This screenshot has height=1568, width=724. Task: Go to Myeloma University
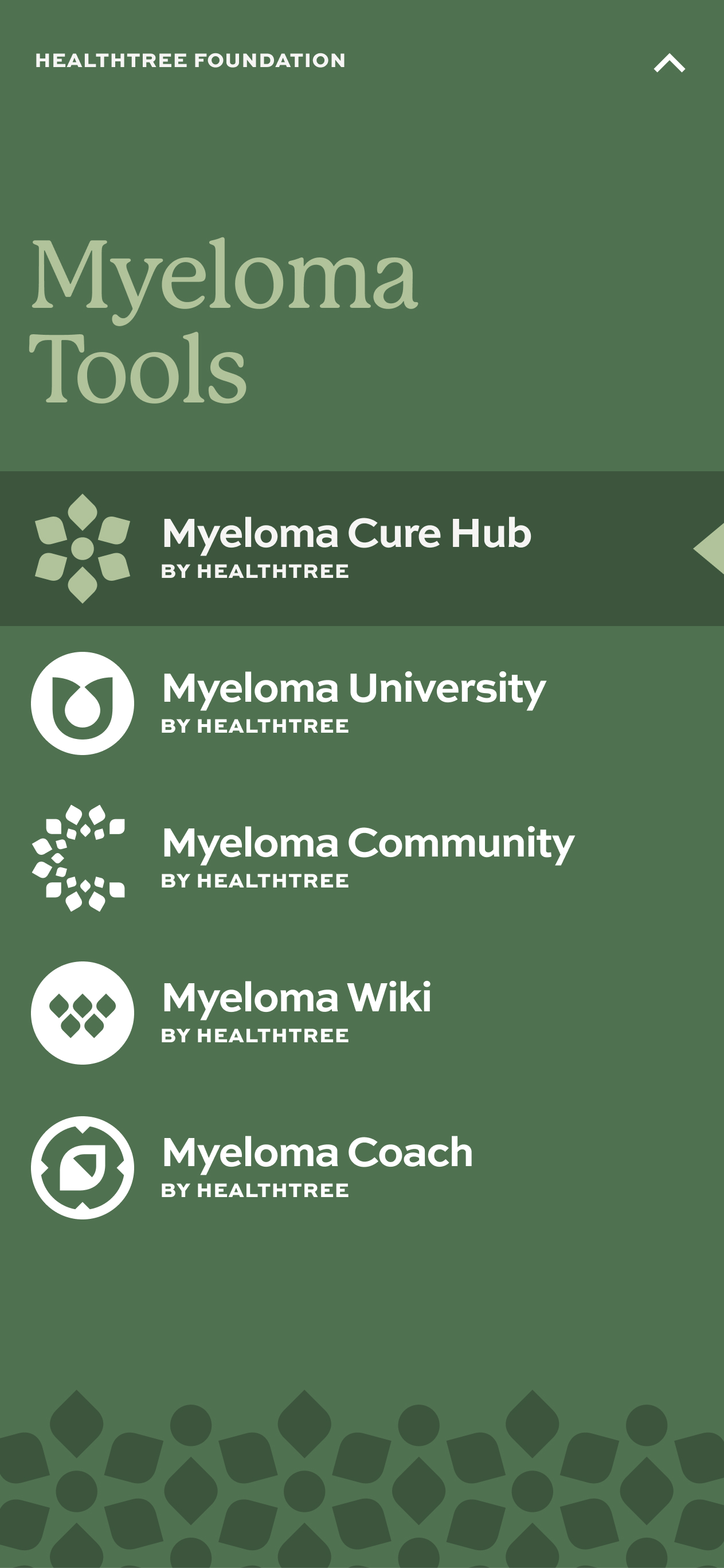pyautogui.click(x=353, y=702)
